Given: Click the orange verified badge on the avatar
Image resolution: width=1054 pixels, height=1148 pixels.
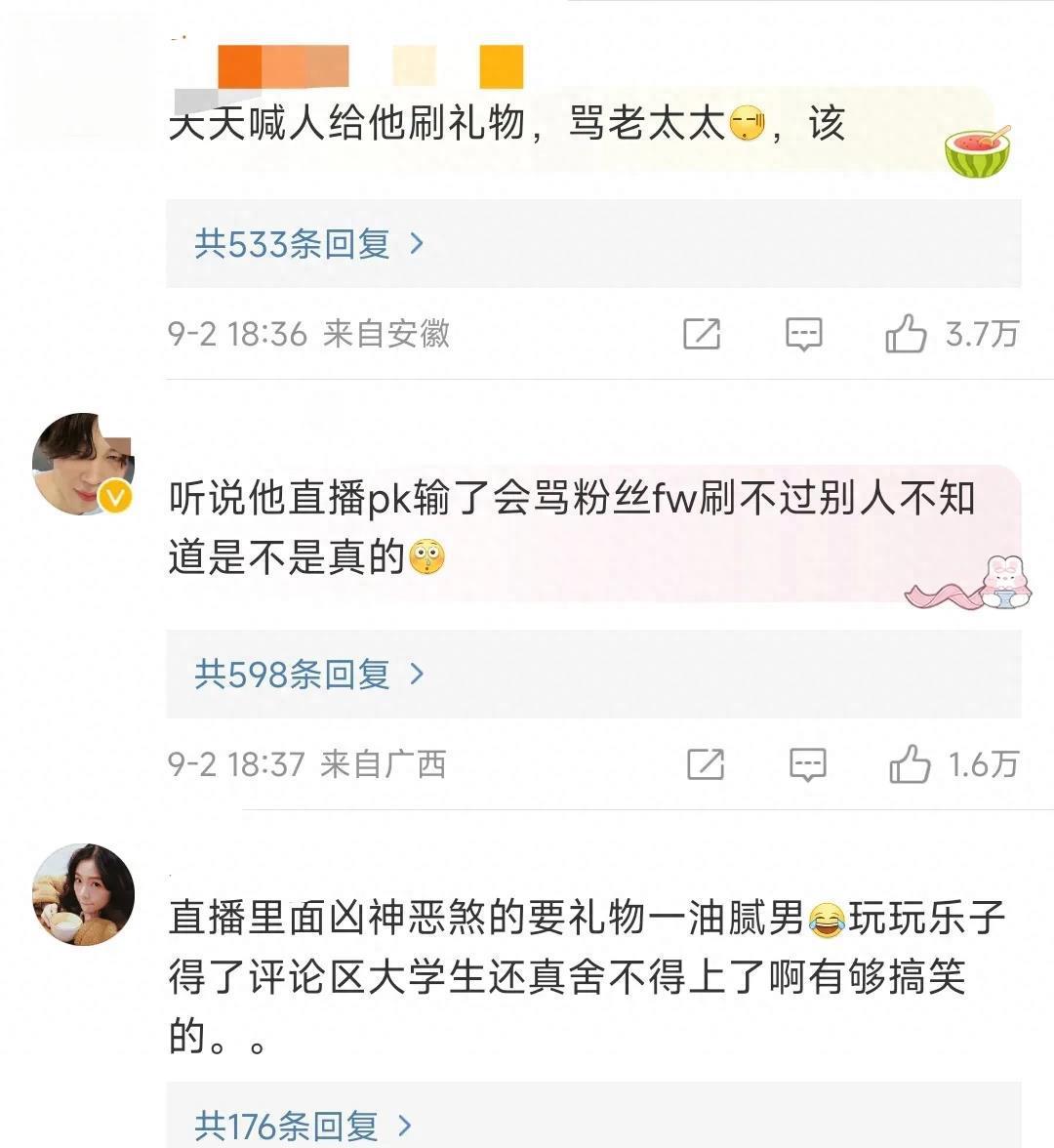Looking at the screenshot, I should click(x=116, y=498).
